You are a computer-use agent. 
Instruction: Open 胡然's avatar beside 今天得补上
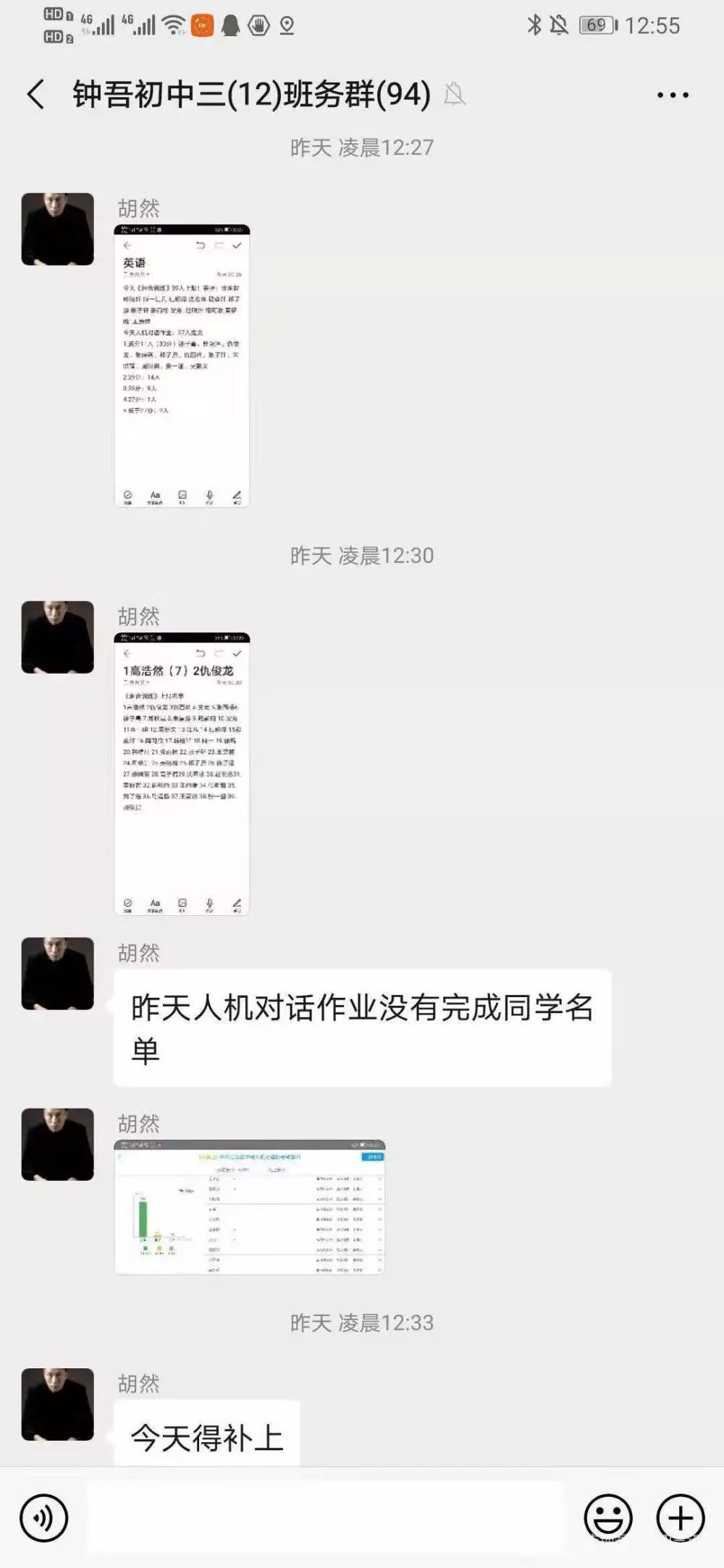pyautogui.click(x=58, y=1404)
